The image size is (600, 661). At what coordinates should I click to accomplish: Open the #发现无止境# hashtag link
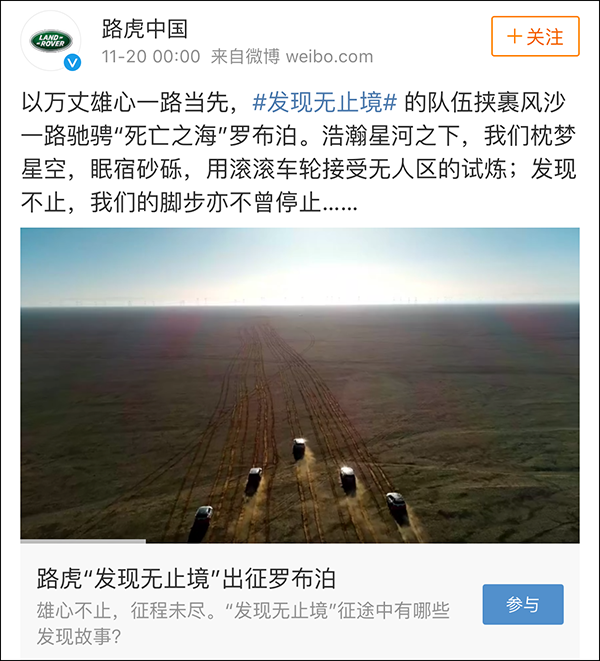click(326, 101)
